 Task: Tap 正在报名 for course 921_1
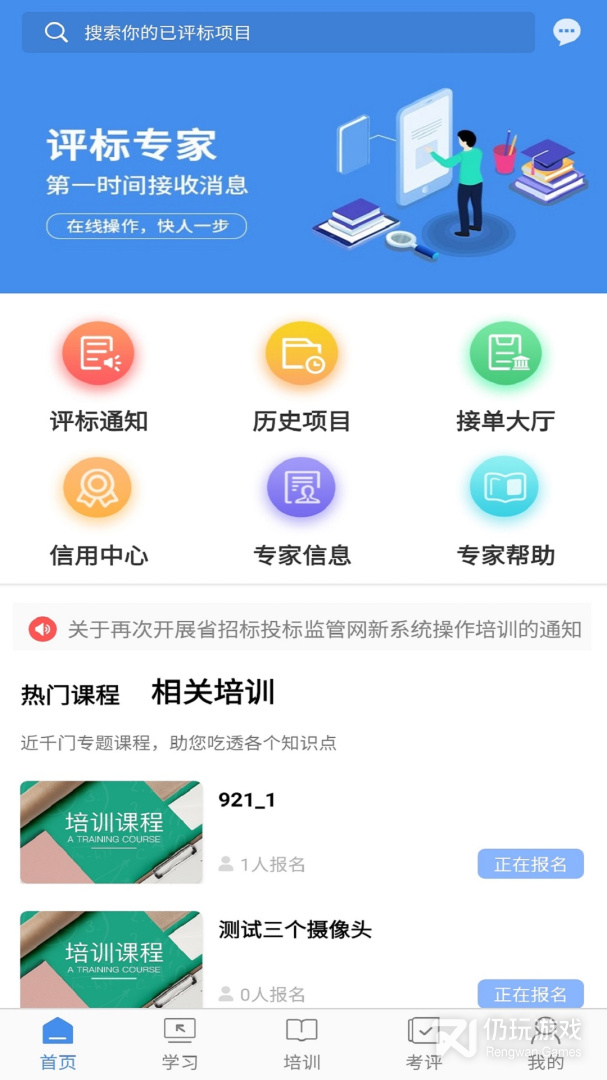pyautogui.click(x=530, y=864)
